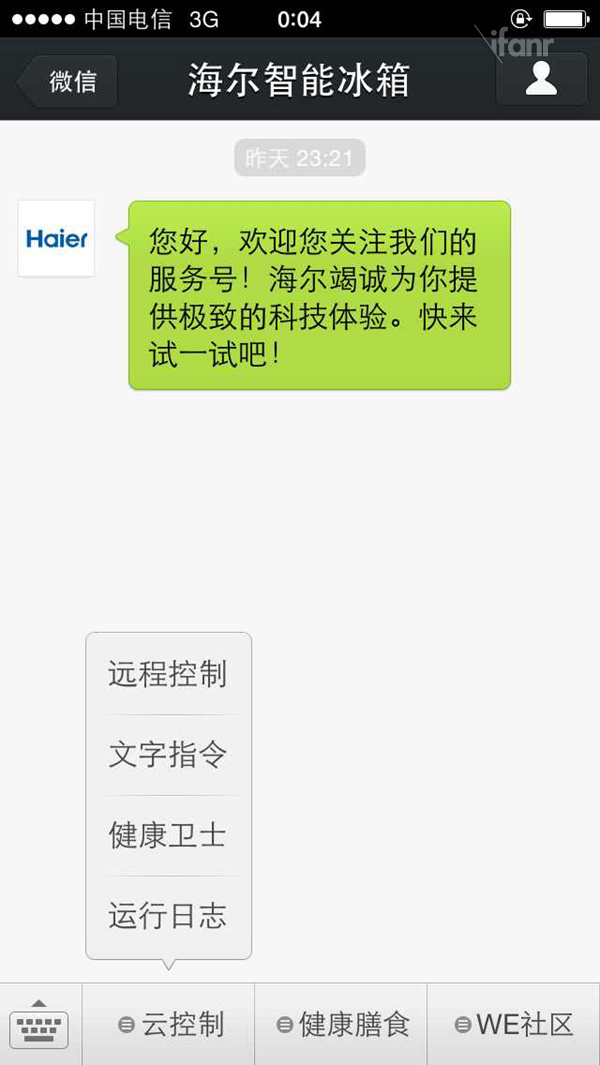Open the 健康膳食 bottom menu

coord(341,1024)
